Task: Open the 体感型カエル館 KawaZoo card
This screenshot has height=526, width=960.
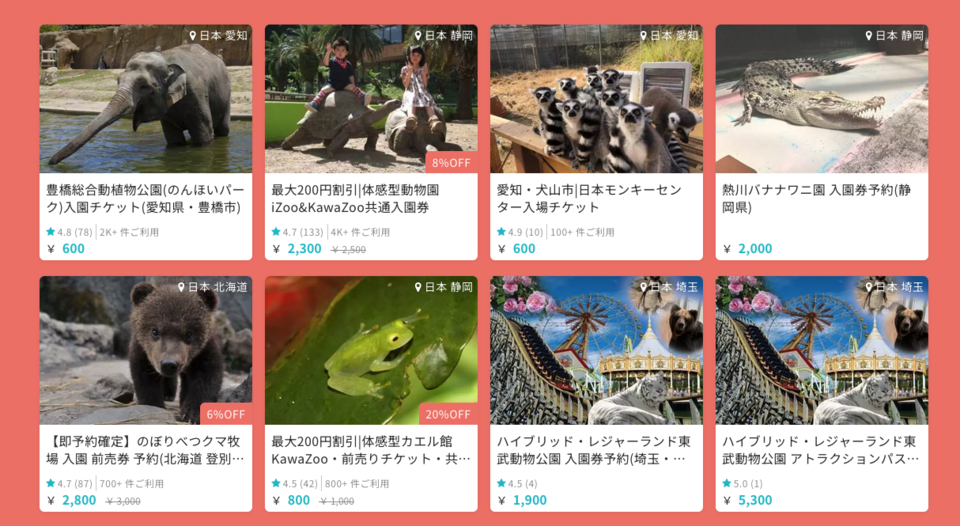Action: coord(371,449)
